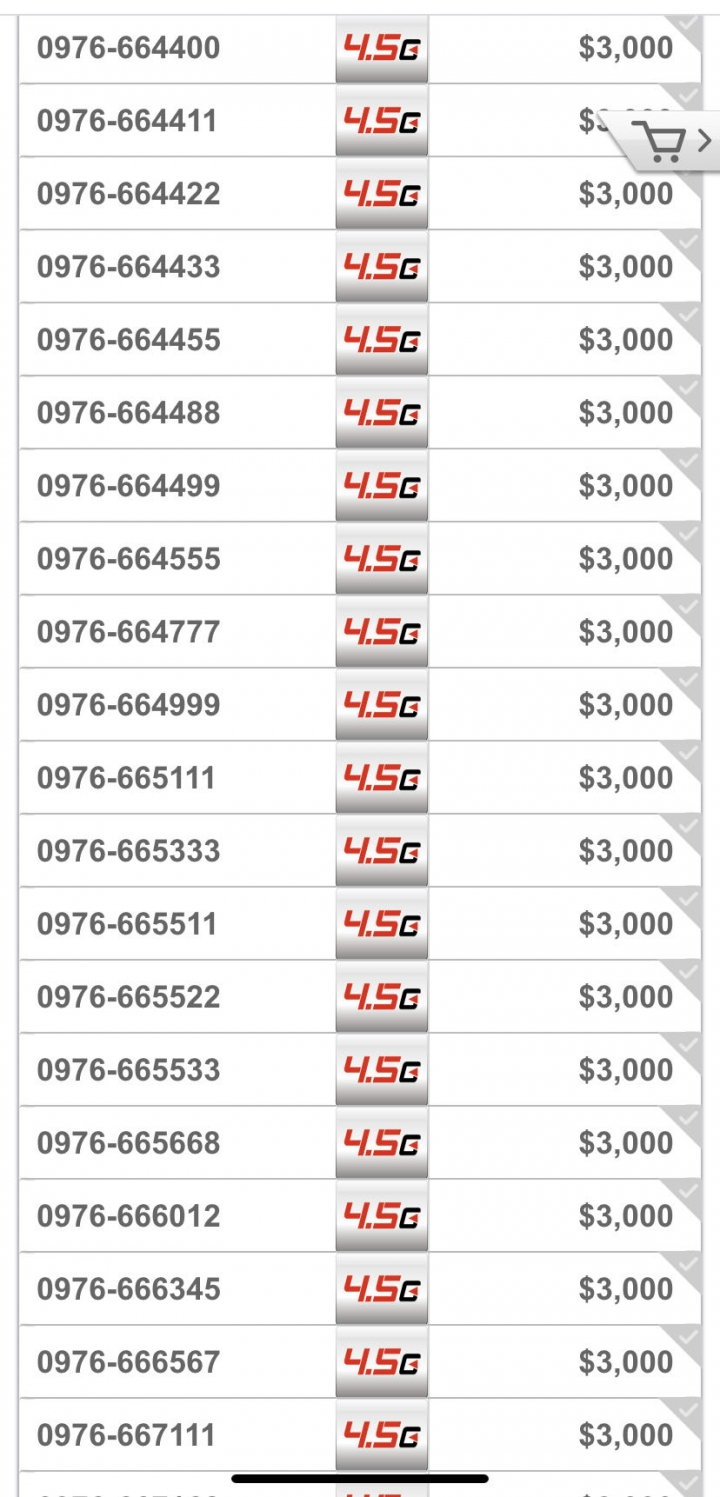Select phone number 0976-664400
This screenshot has height=1497, width=720.
pyautogui.click(x=360, y=48)
